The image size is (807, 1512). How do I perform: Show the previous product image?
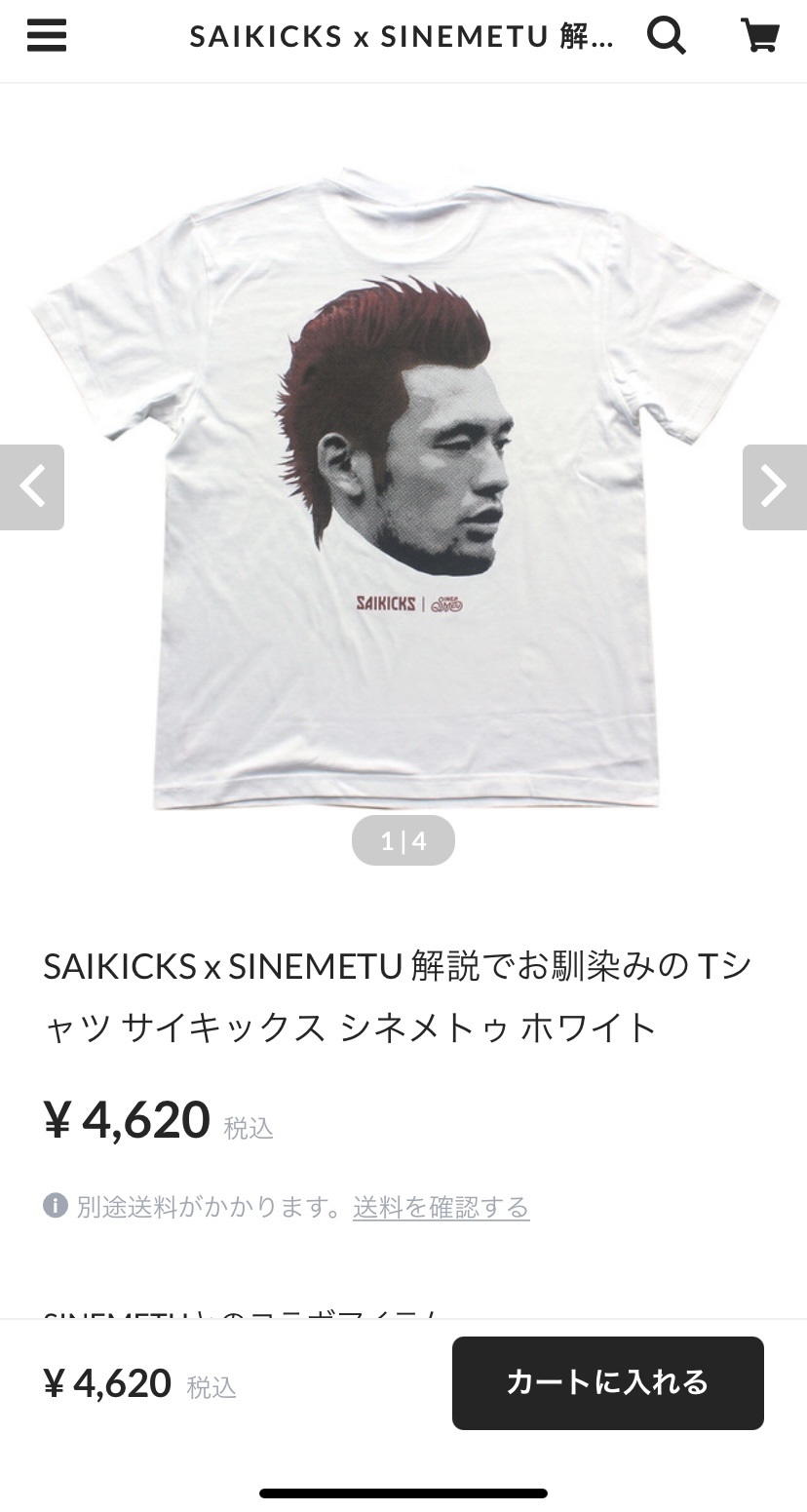coord(32,487)
